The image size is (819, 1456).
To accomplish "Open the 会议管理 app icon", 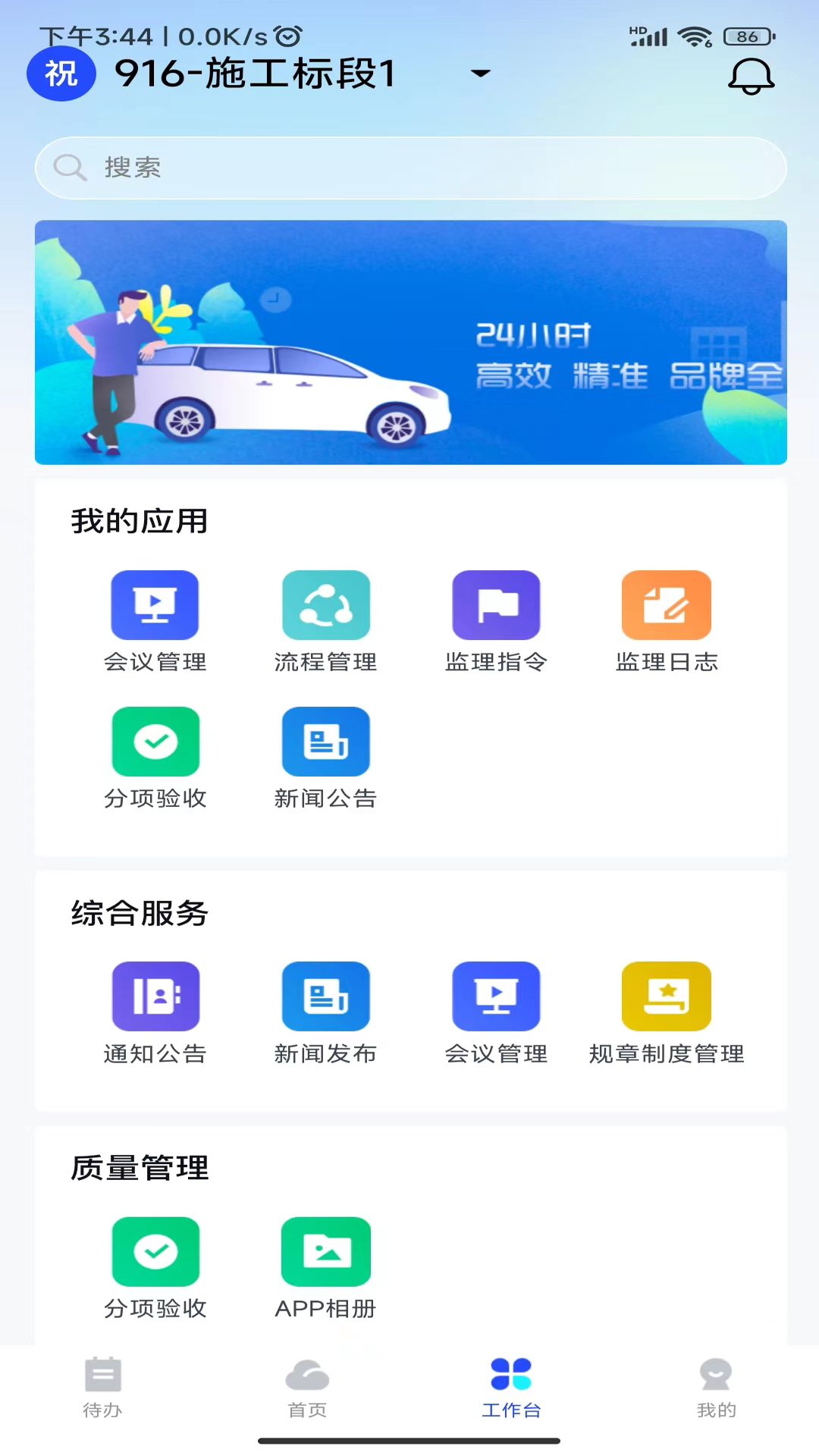I will pyautogui.click(x=155, y=604).
